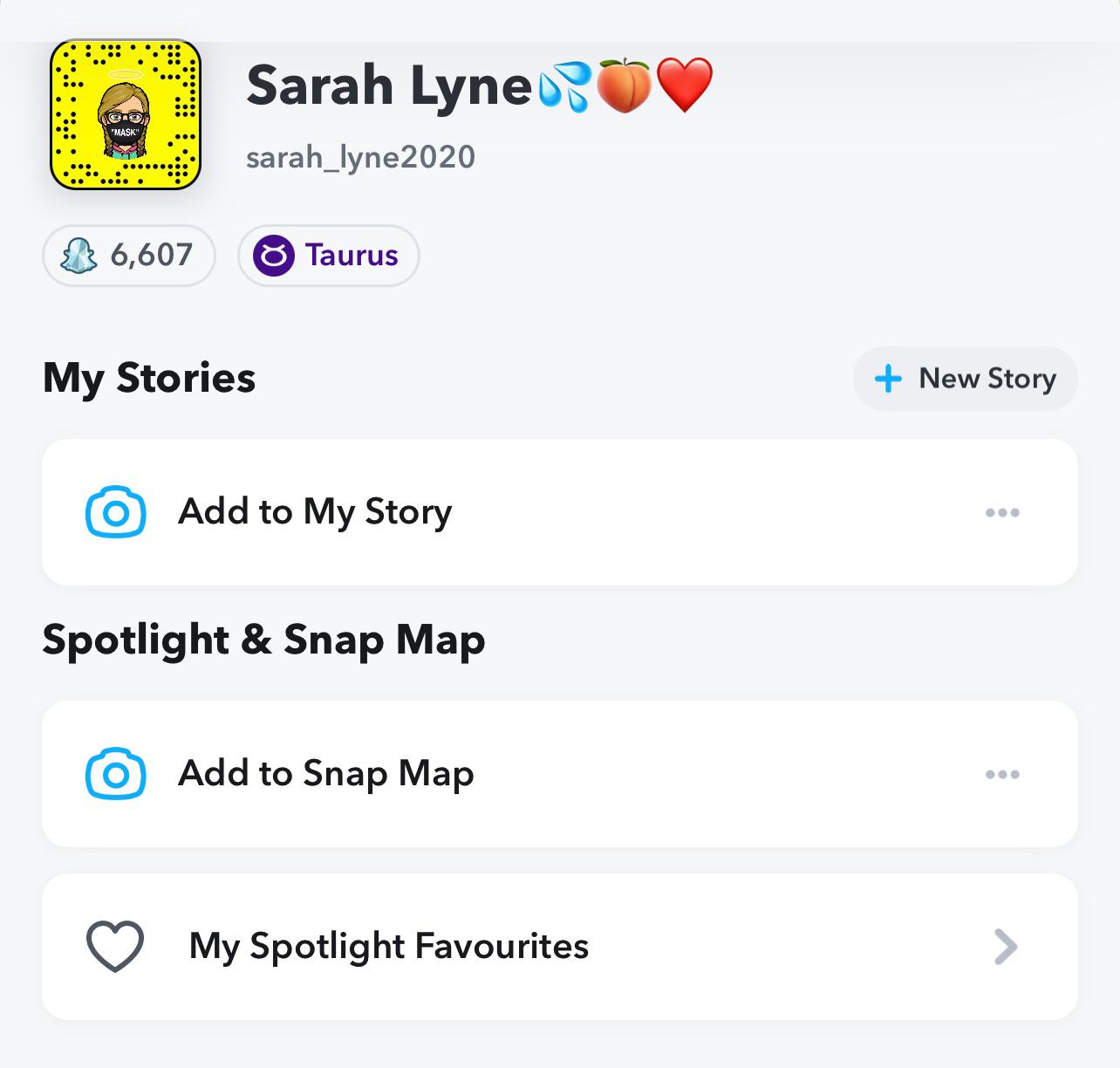Open the Snapcode profile picture
Screen dimensions: 1120x1068
pyautogui.click(x=126, y=114)
